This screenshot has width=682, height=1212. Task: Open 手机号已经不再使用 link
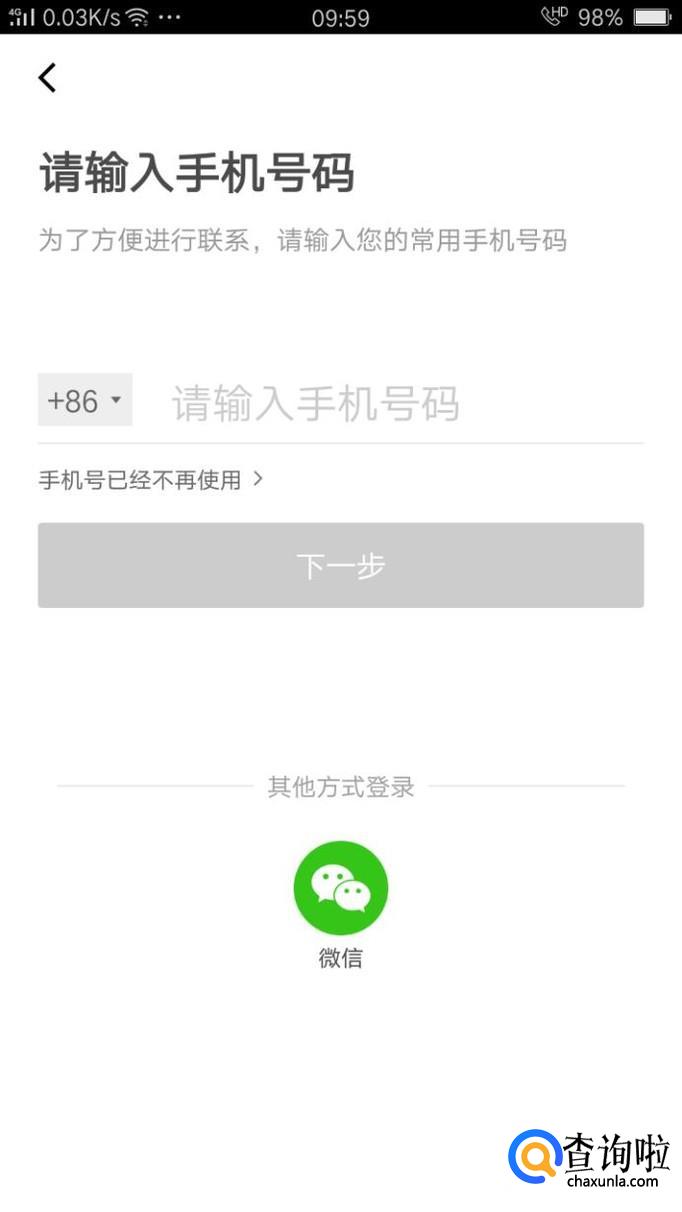[150, 480]
